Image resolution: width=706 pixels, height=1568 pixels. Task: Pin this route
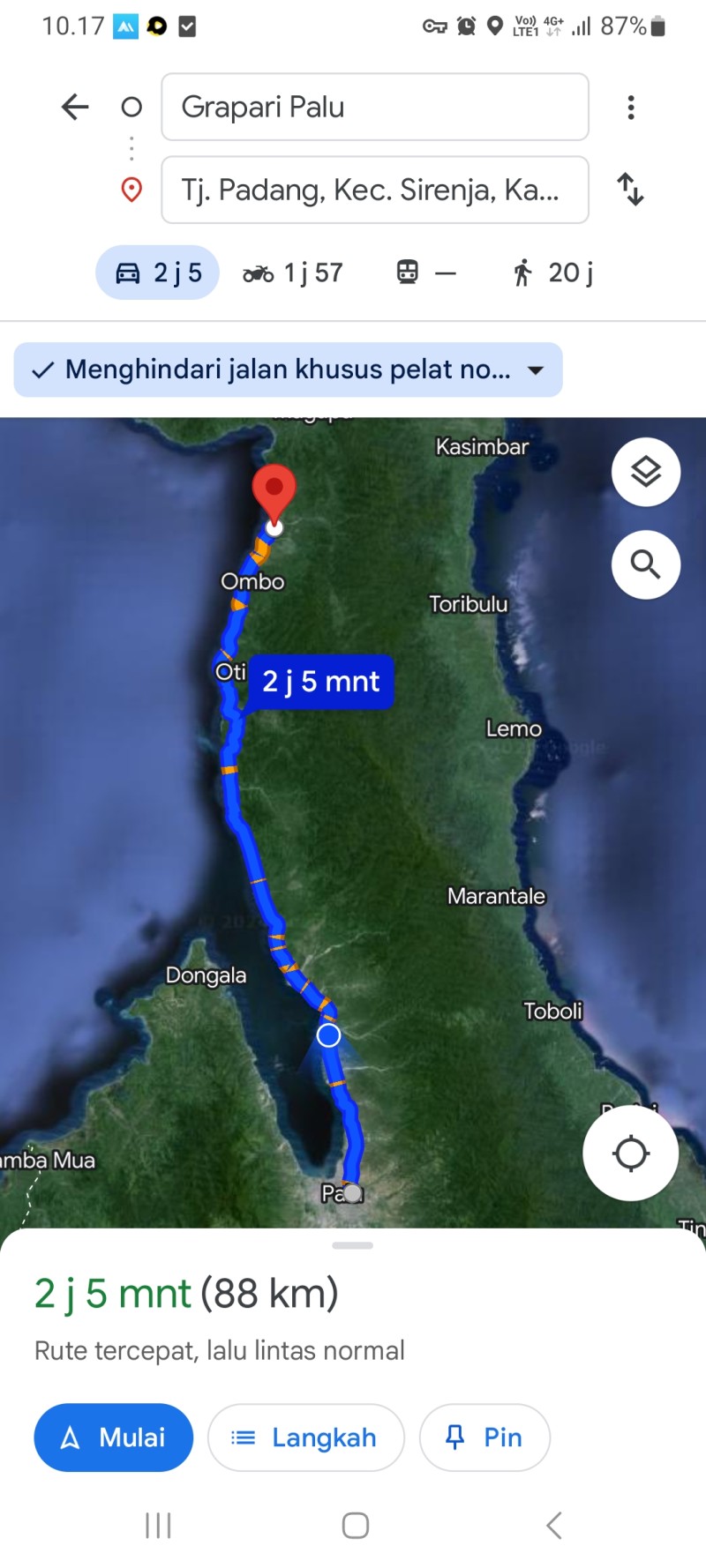[x=484, y=1437]
